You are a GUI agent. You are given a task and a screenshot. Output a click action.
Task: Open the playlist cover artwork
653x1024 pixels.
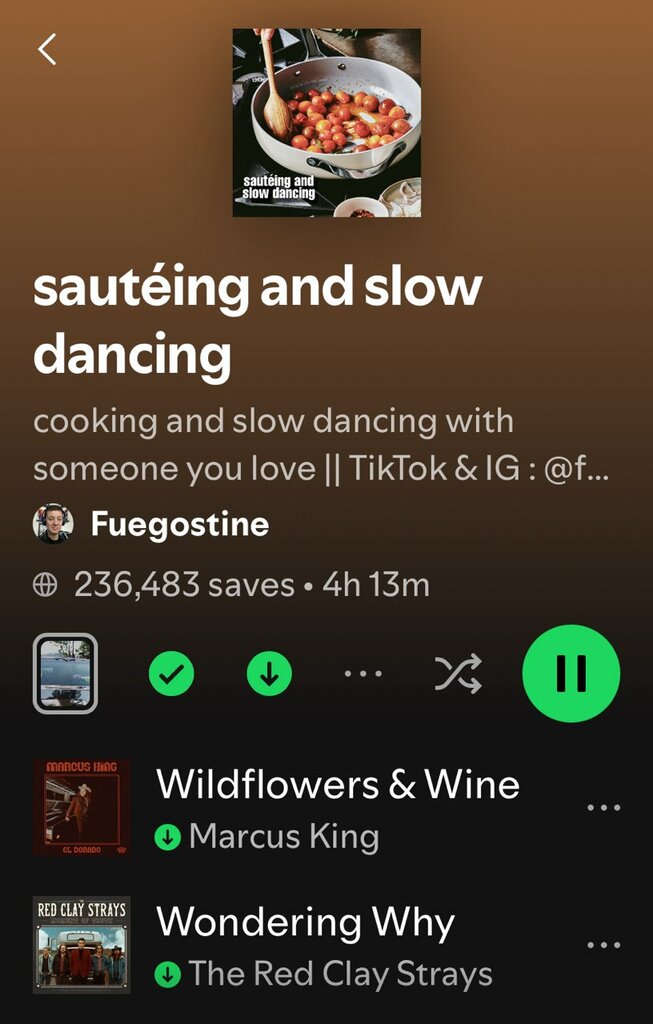coord(326,123)
